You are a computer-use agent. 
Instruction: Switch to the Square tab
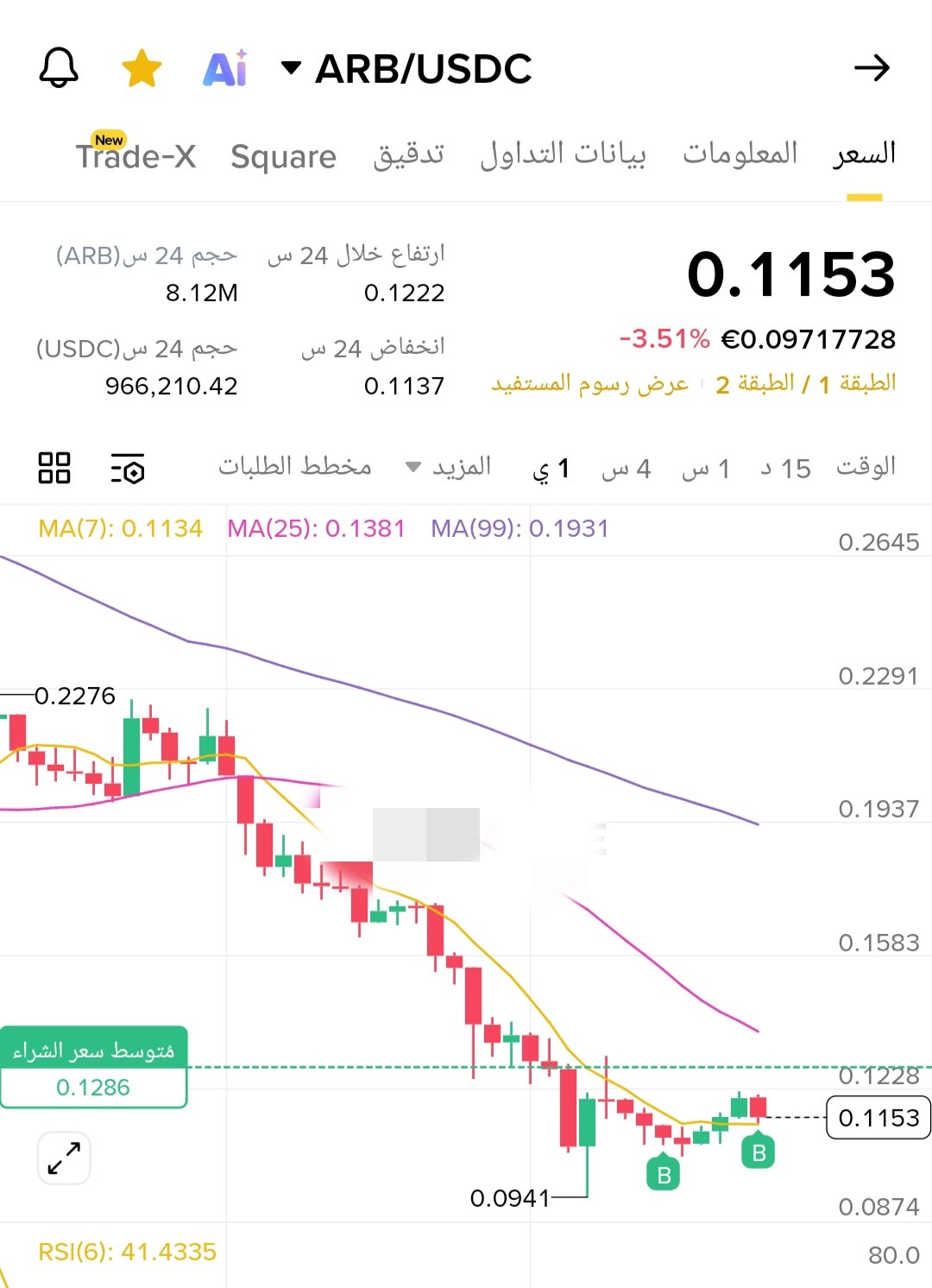pyautogui.click(x=283, y=156)
